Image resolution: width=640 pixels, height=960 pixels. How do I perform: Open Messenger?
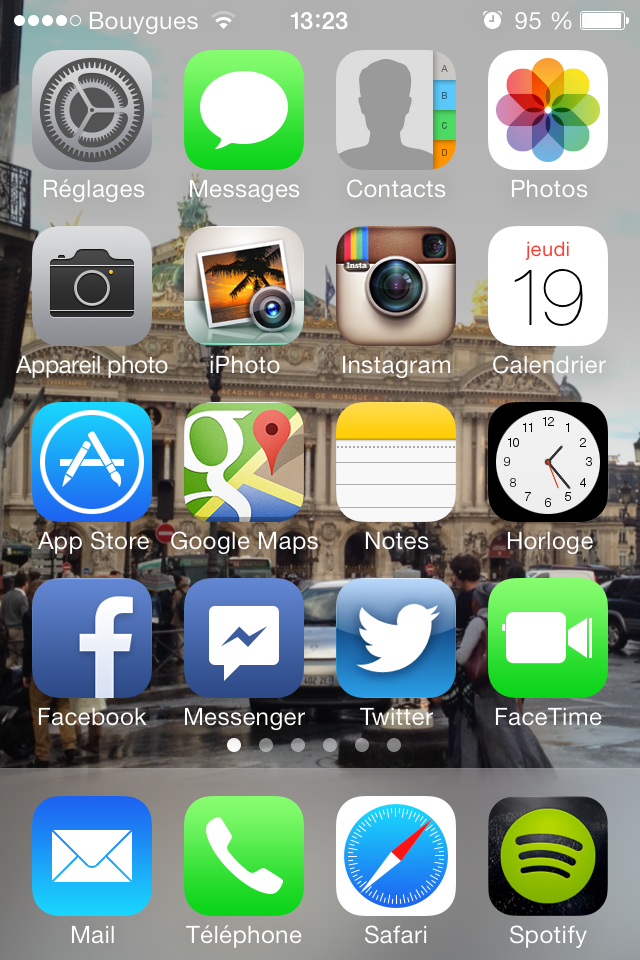[244, 638]
